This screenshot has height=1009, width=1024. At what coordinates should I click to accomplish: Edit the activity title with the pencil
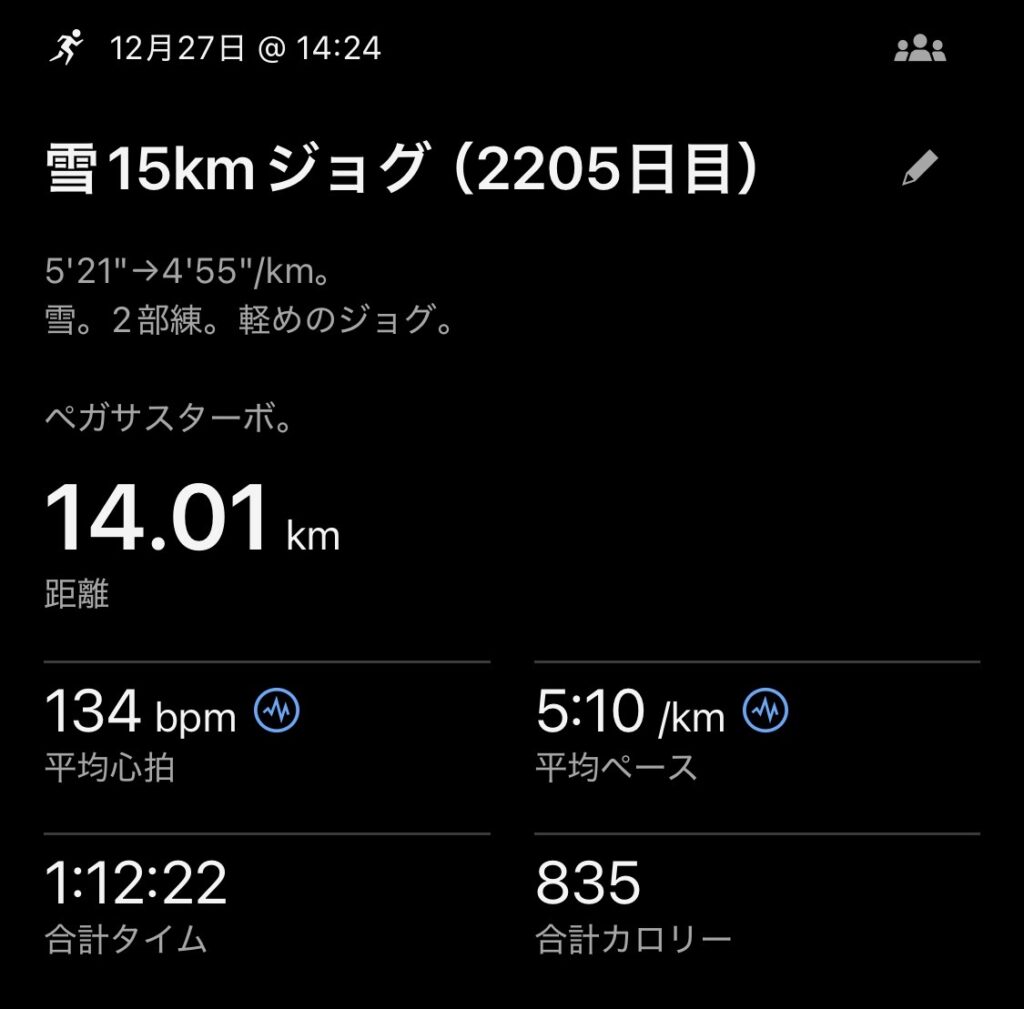919,169
